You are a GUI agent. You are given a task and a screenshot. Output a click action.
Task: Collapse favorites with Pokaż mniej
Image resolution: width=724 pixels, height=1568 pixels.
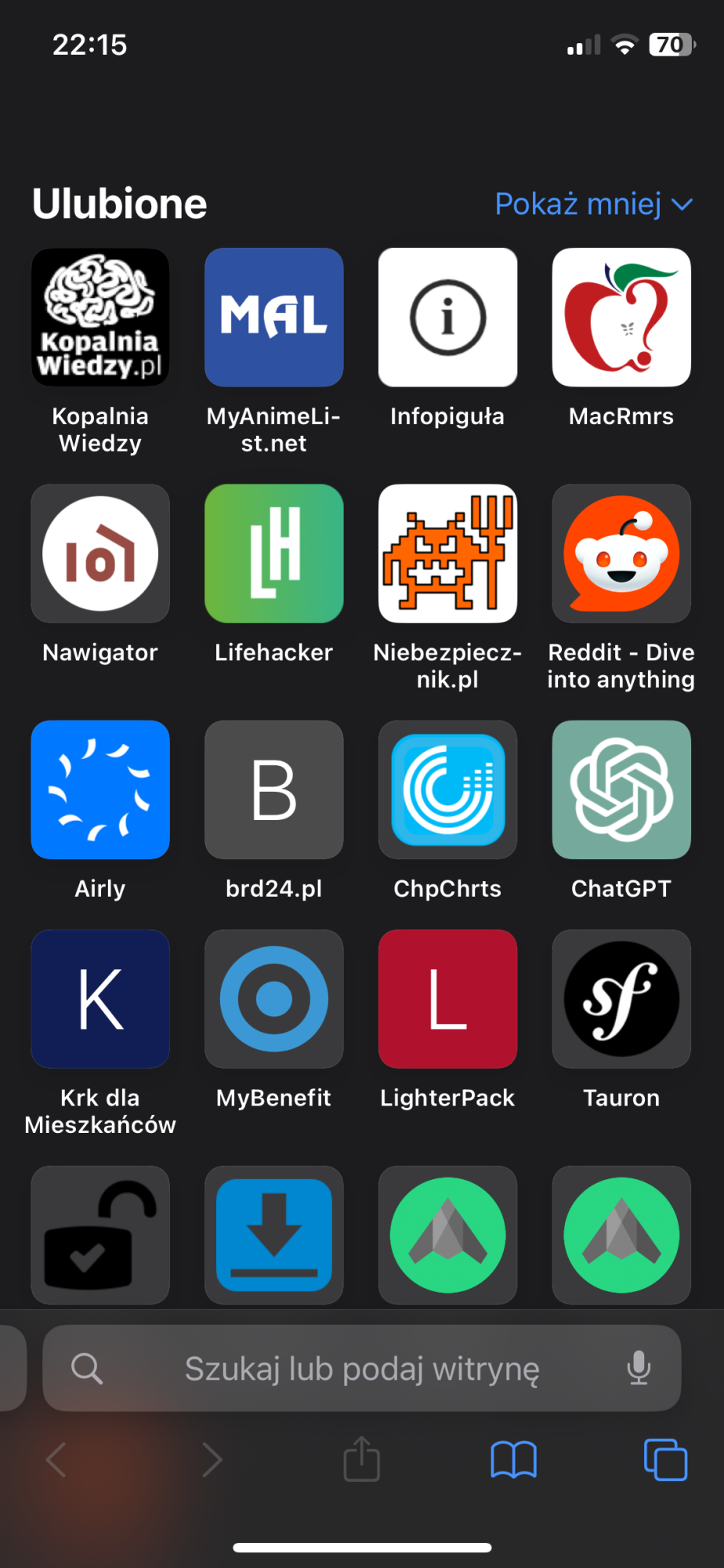593,204
